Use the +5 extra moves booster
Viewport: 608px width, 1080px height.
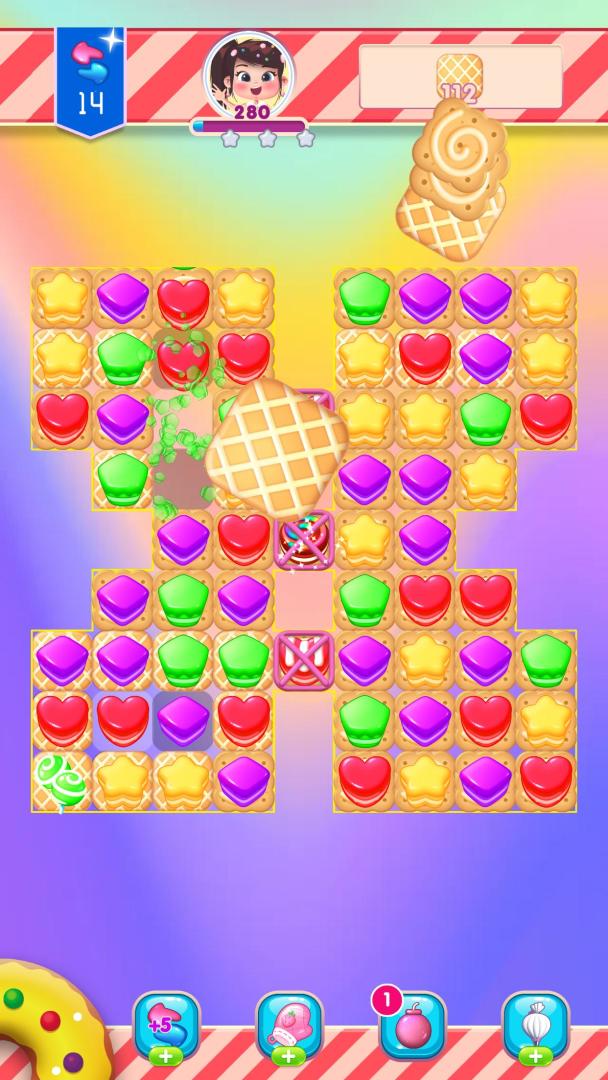pos(166,1024)
